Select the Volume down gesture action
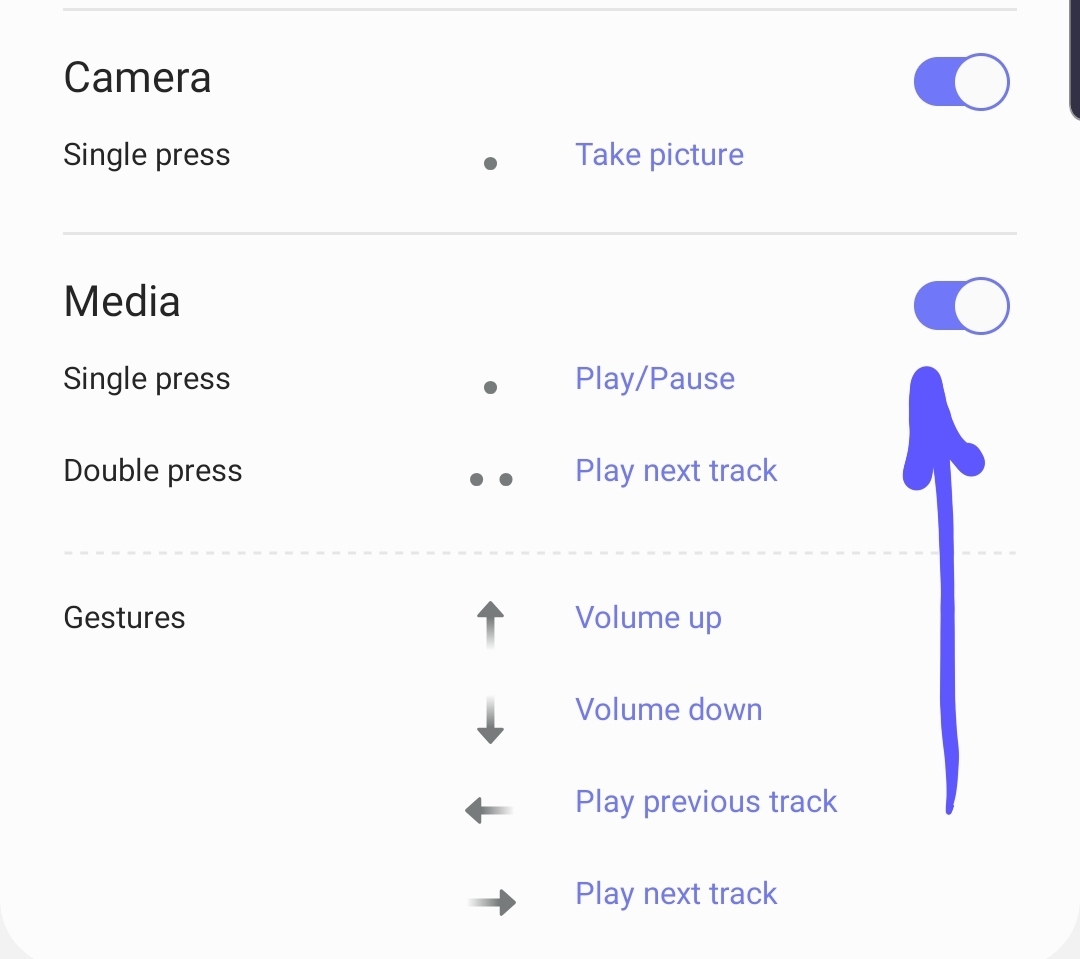 point(668,710)
